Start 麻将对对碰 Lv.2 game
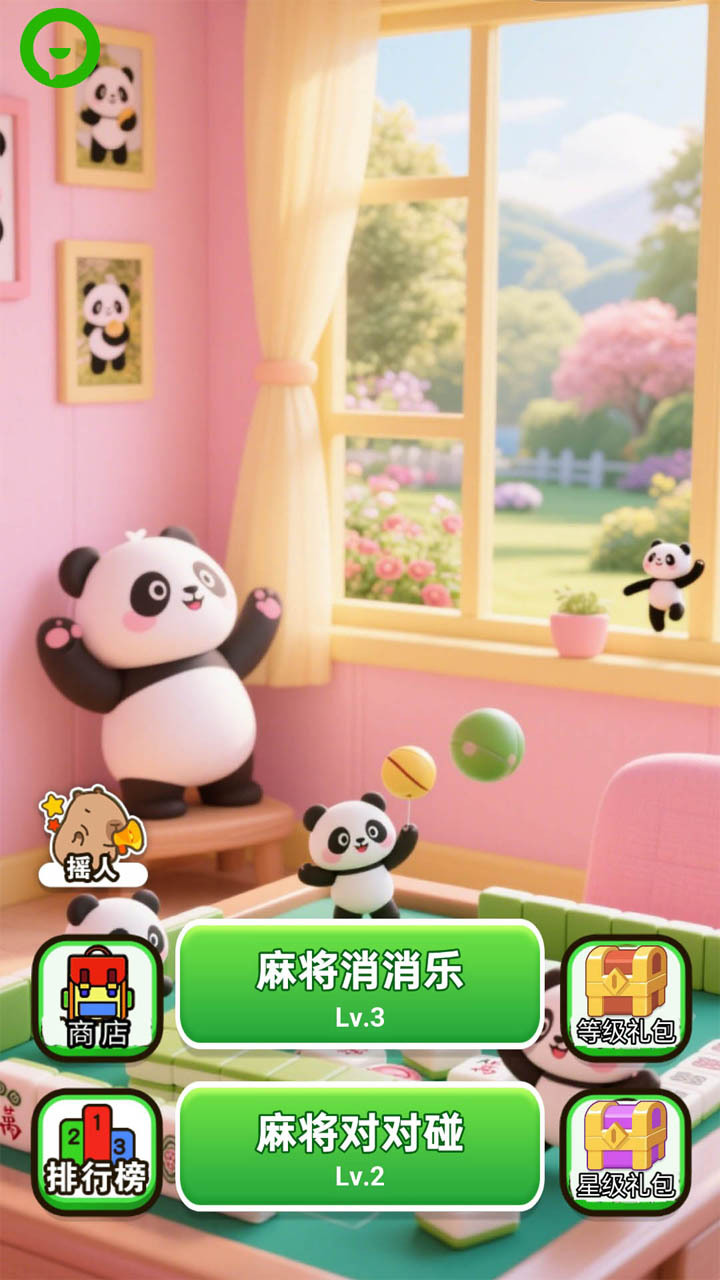 tap(360, 1146)
